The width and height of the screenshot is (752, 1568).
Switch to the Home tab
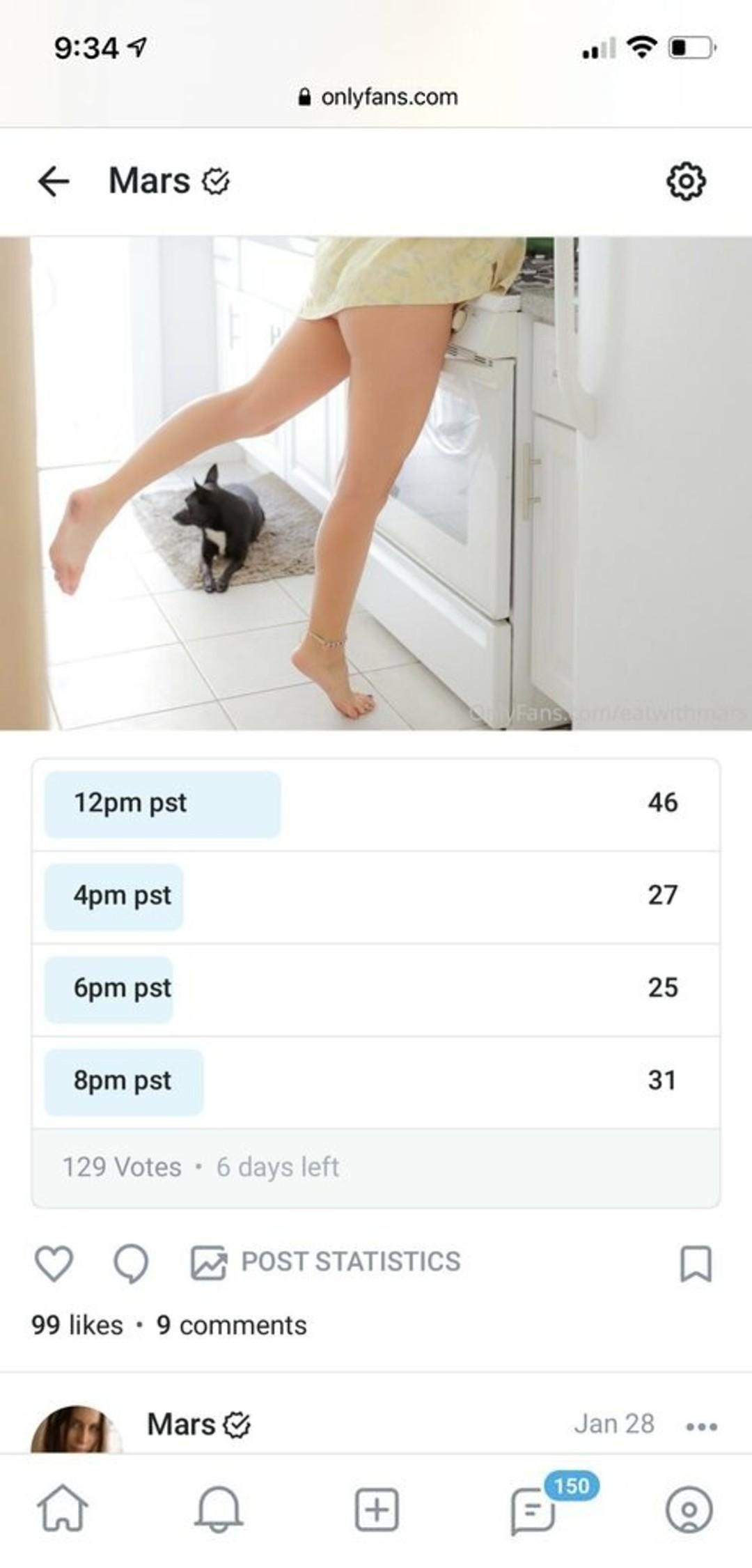(63, 1509)
